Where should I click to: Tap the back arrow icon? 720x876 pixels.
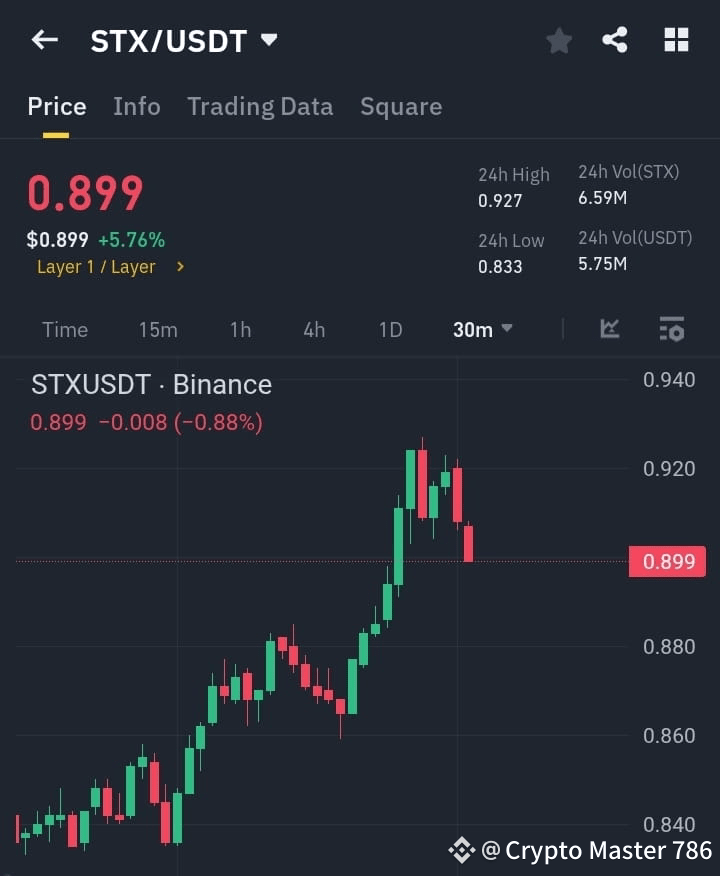click(42, 40)
